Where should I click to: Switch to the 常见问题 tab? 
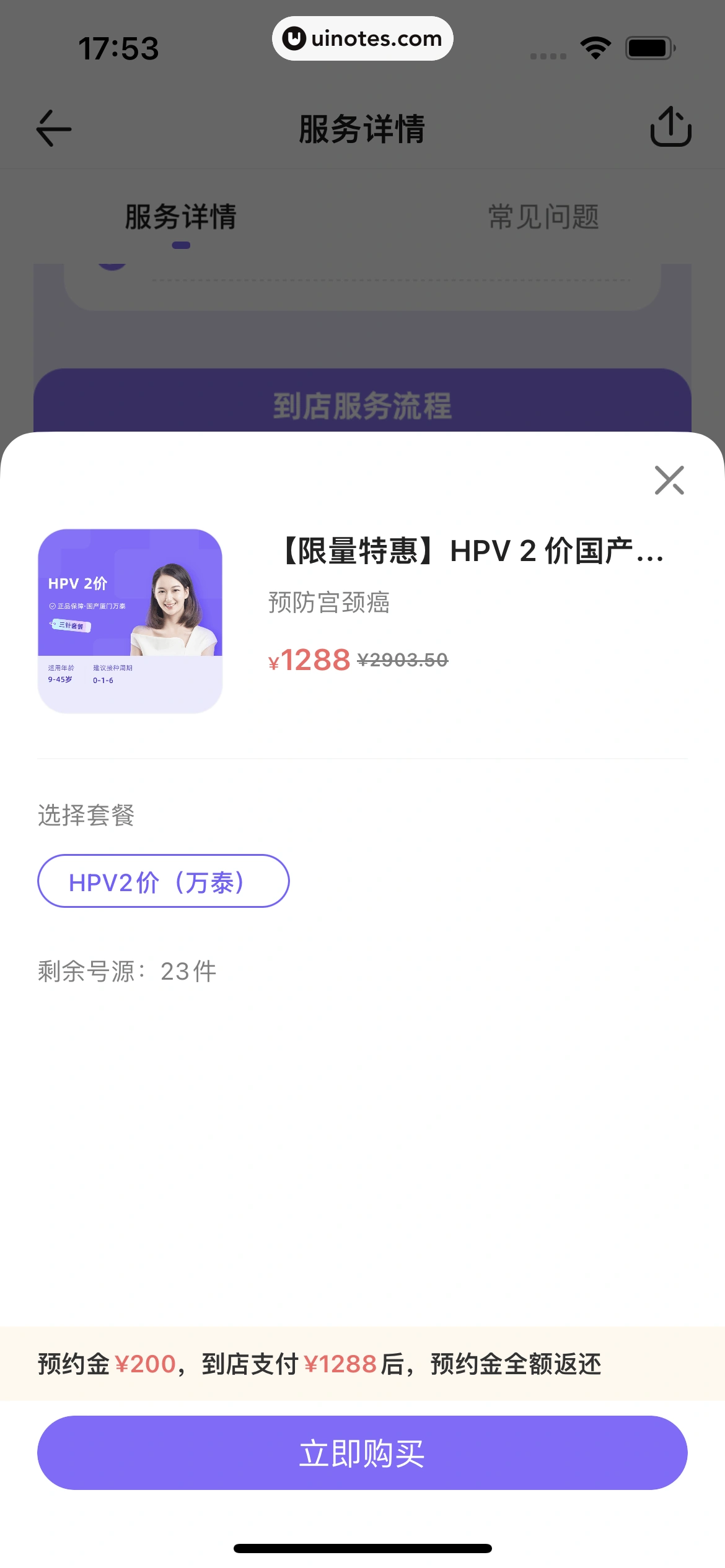pos(543,217)
